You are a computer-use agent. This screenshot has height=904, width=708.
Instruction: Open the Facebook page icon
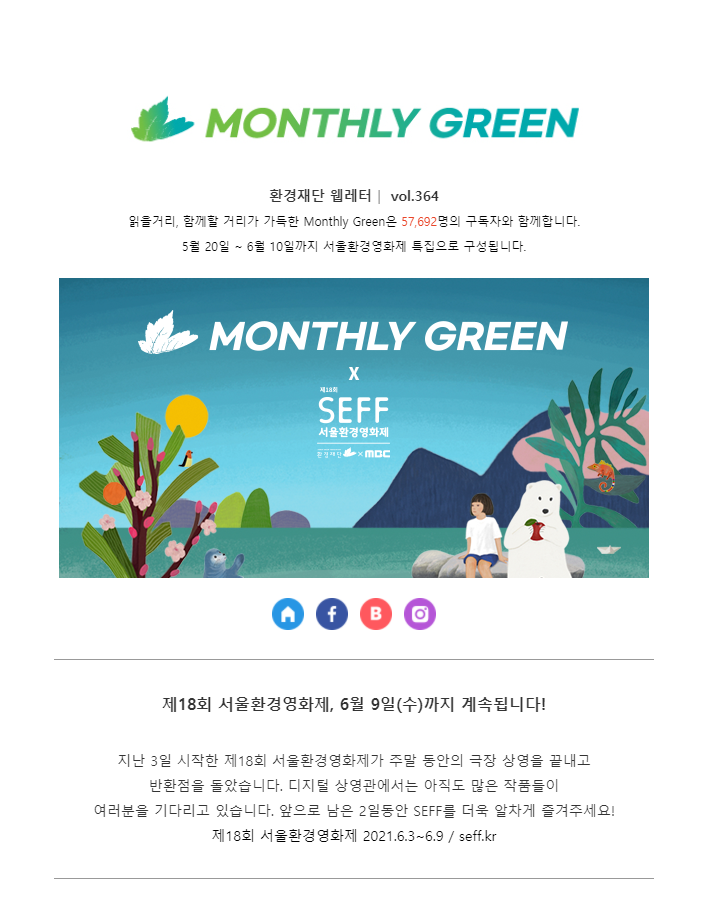(332, 614)
